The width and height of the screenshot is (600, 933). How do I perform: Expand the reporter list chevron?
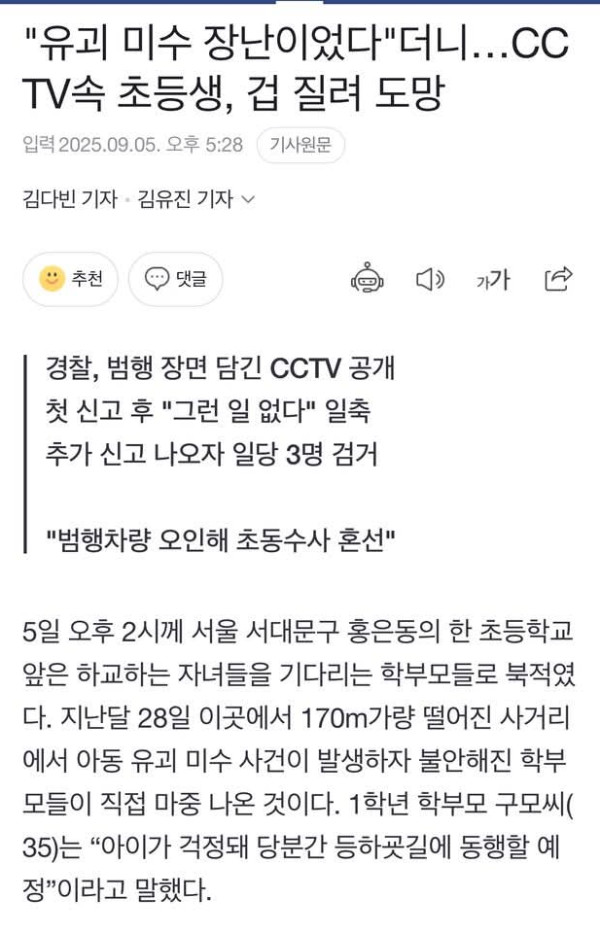[249, 199]
